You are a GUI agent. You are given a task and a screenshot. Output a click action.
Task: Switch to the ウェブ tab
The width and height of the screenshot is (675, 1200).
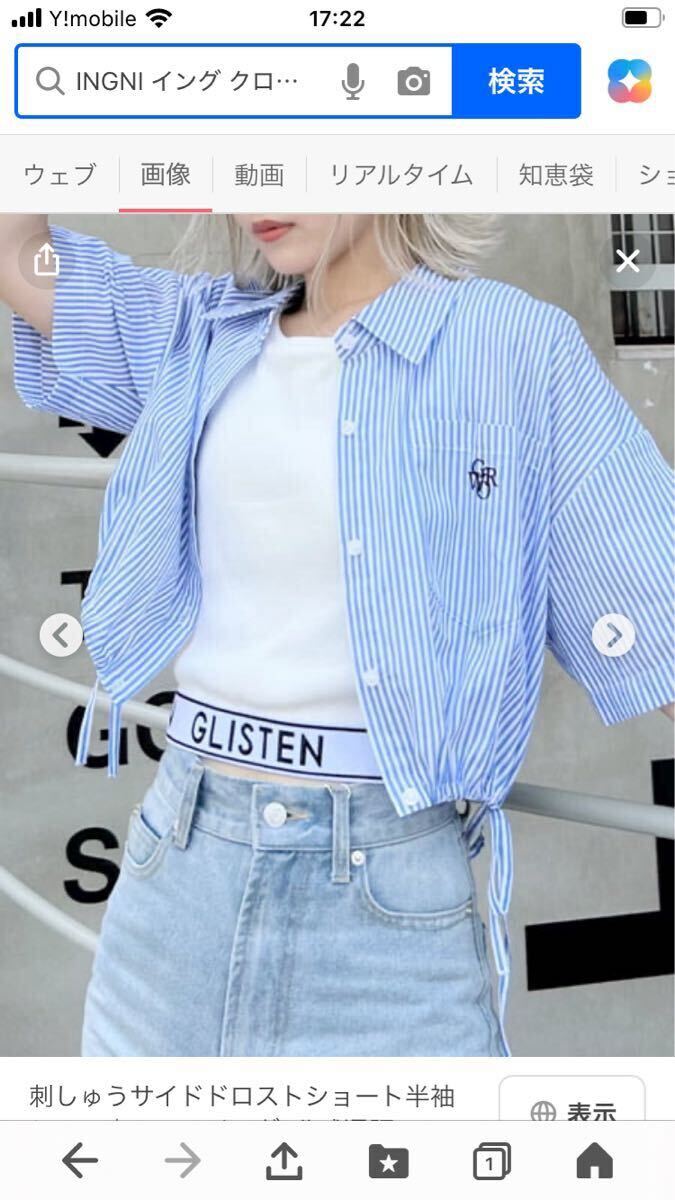tap(60, 175)
